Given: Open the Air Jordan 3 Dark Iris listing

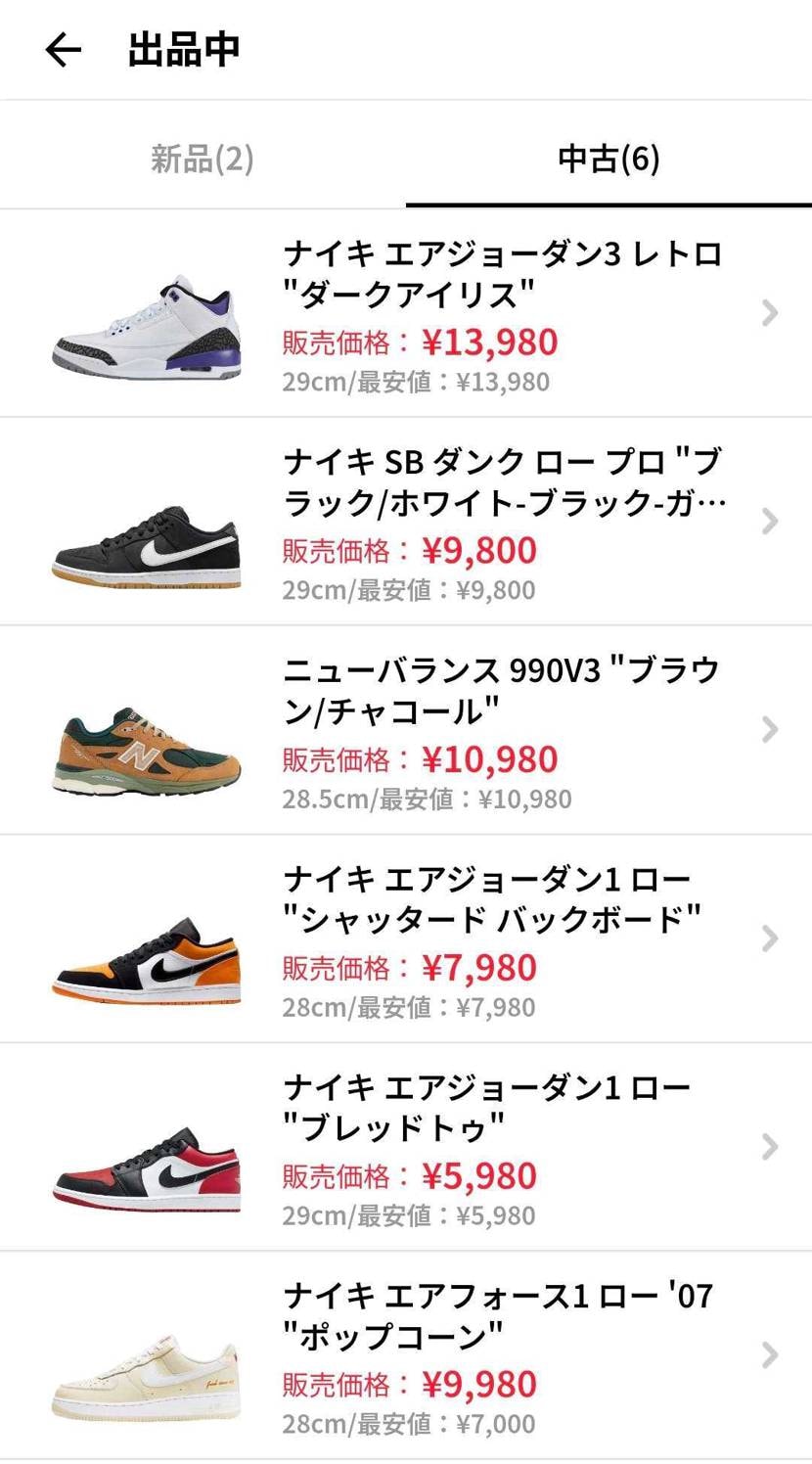Looking at the screenshot, I should click(x=440, y=313).
